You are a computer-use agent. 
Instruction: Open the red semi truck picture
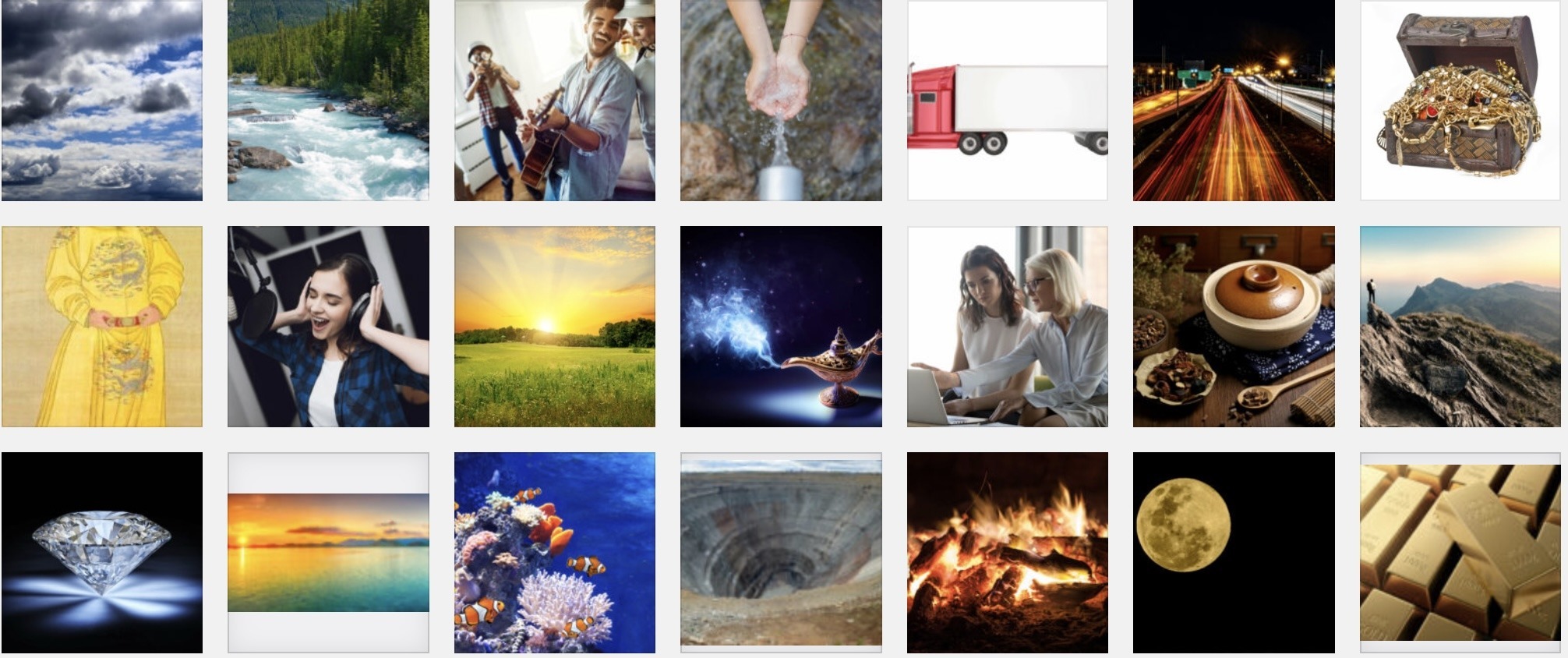[x=1007, y=101]
